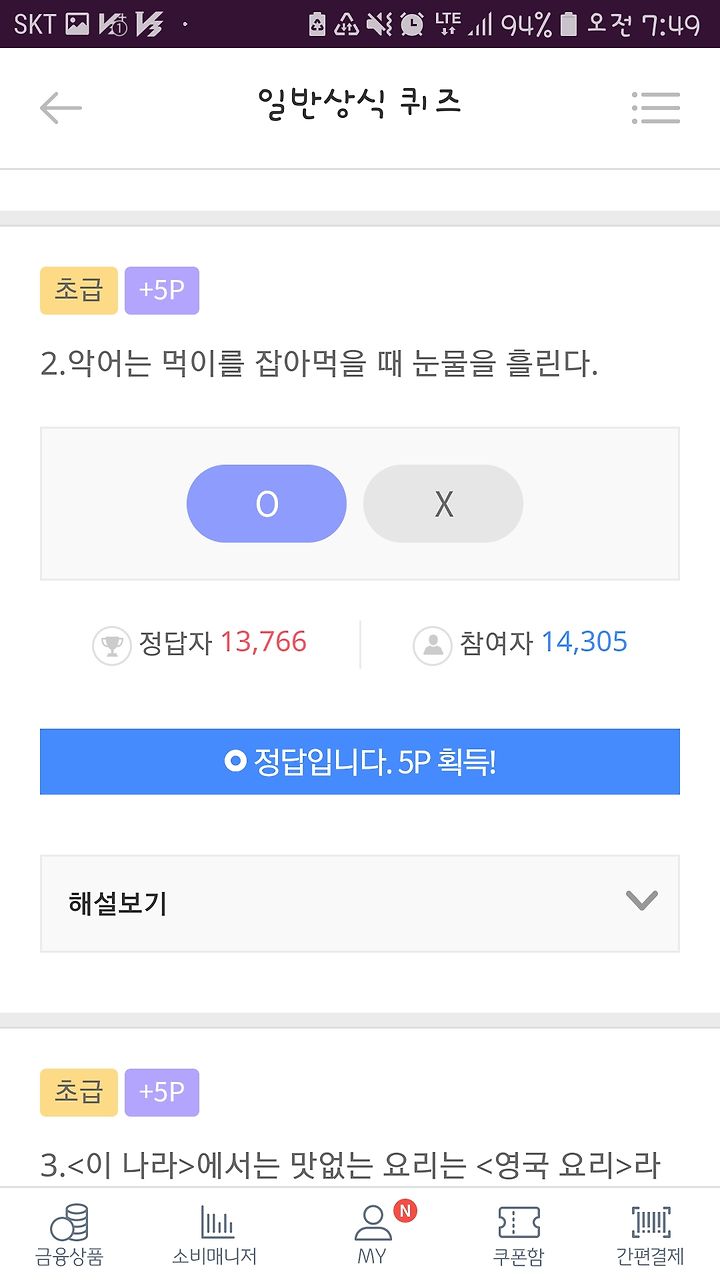Switch to the 간편결제 tab
Image resolution: width=720 pixels, height=1280 pixels.
coord(650,1236)
